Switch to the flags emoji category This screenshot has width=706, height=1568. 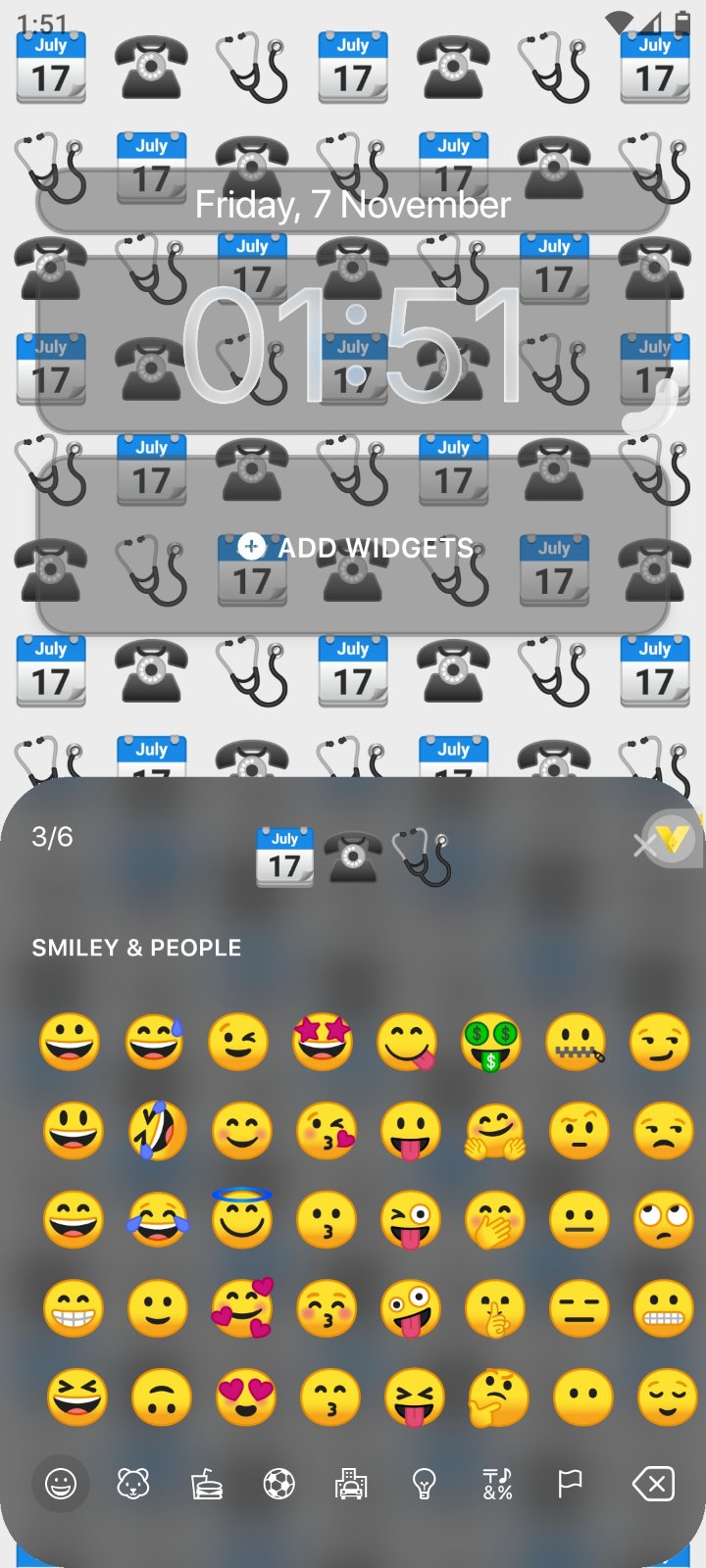coord(570,1484)
